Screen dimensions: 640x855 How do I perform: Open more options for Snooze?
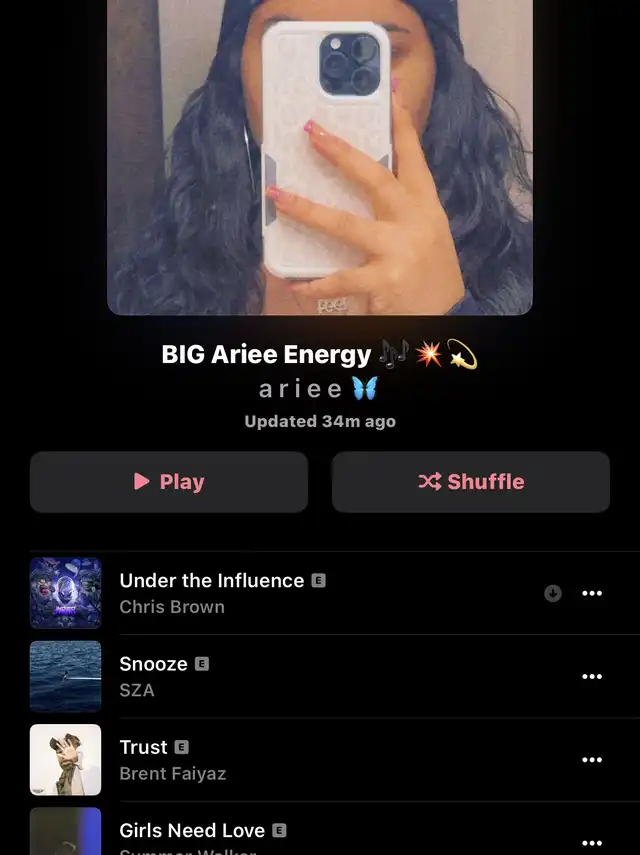tap(592, 677)
